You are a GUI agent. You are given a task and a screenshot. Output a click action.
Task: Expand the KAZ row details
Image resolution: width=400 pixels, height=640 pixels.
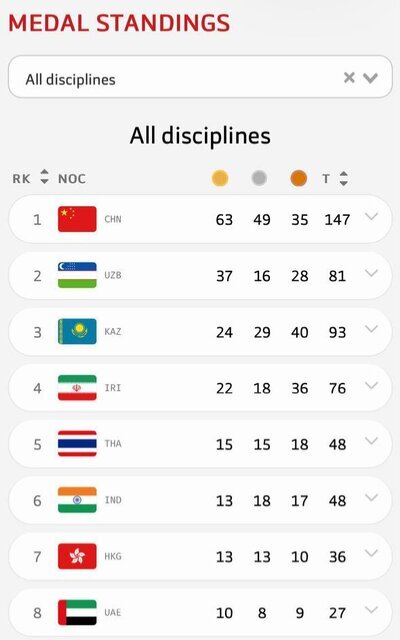point(371,329)
